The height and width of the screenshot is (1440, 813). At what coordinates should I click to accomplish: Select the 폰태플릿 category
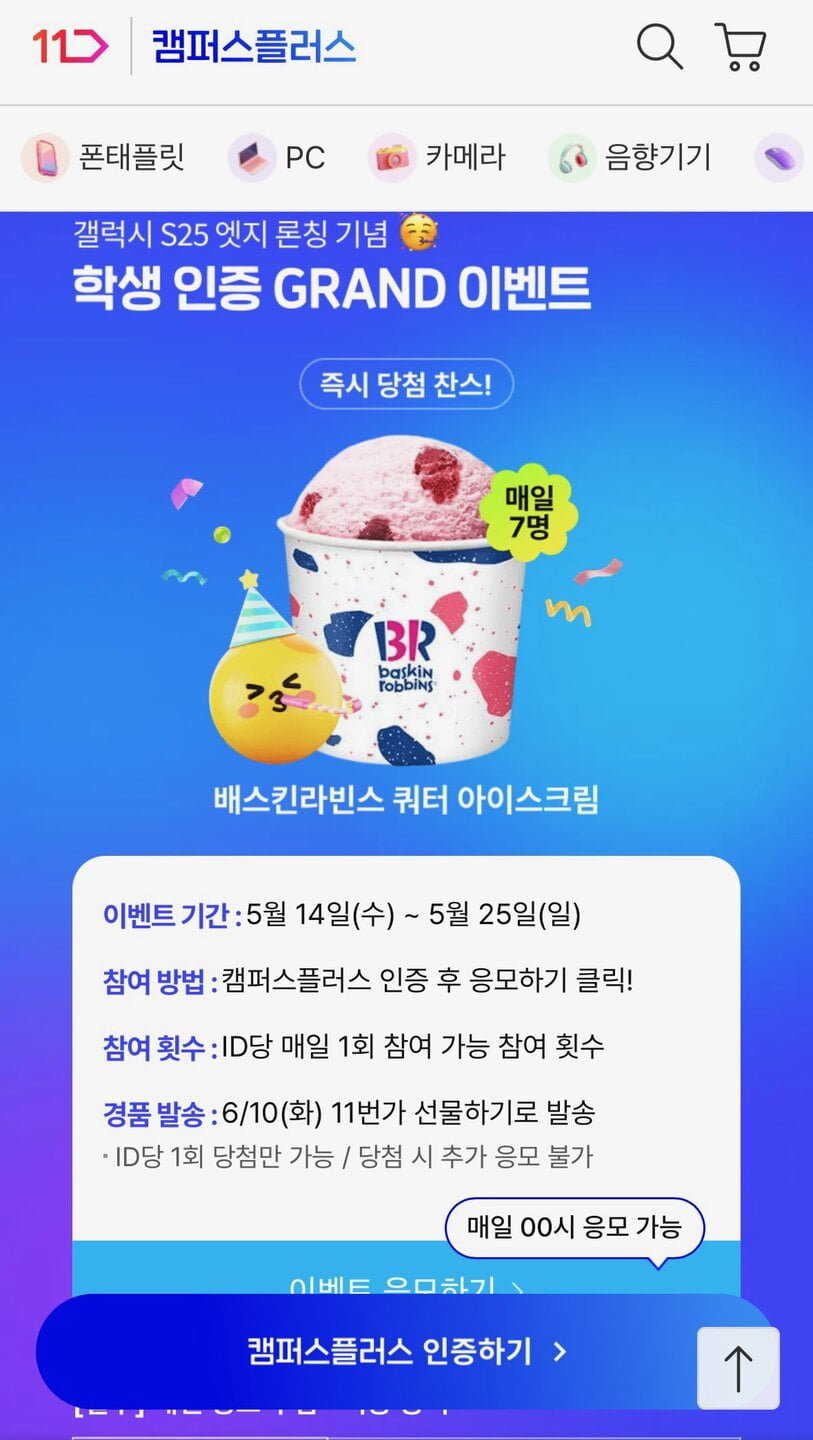[104, 157]
